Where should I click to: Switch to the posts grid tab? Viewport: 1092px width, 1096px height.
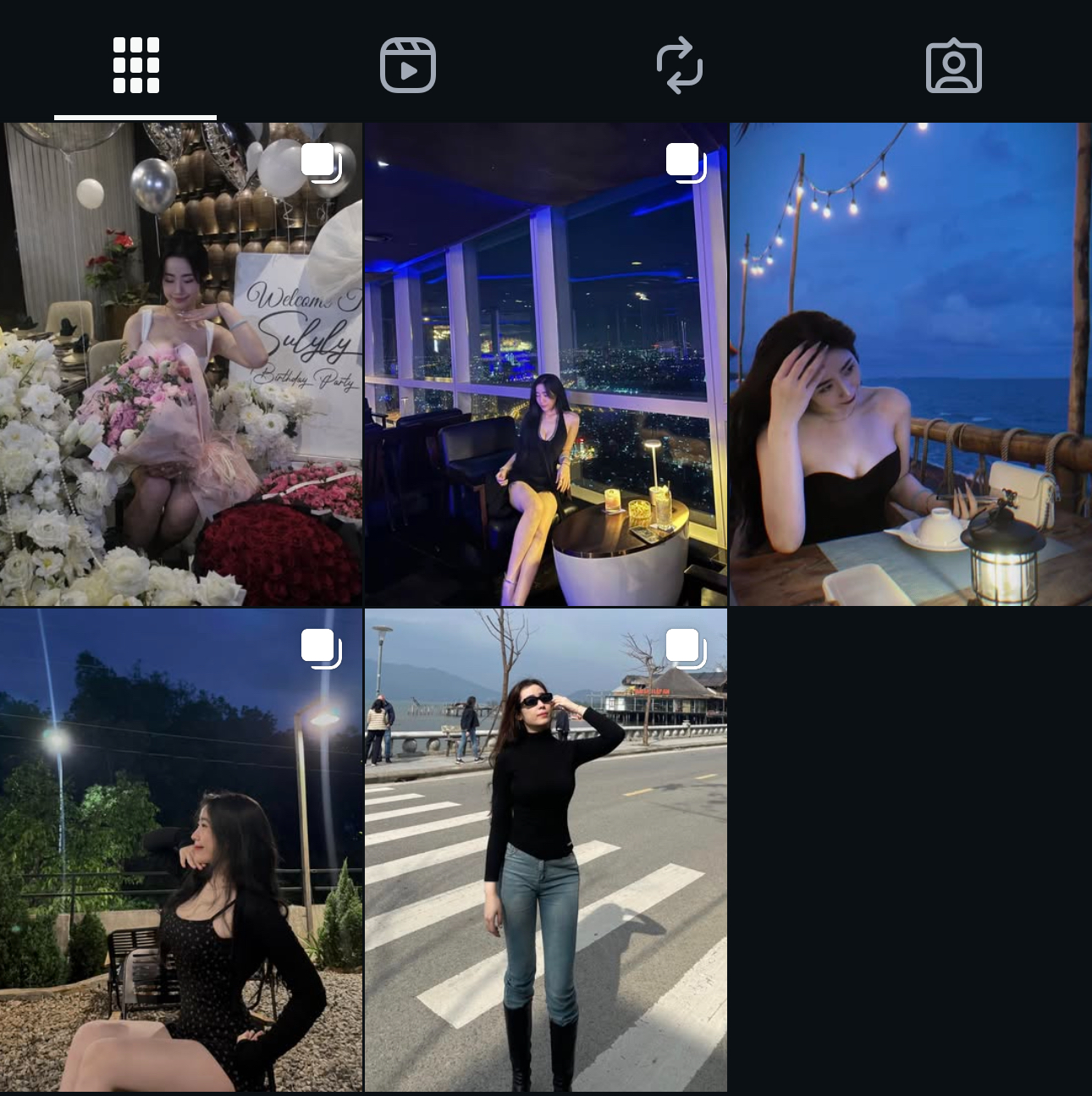coord(135,65)
